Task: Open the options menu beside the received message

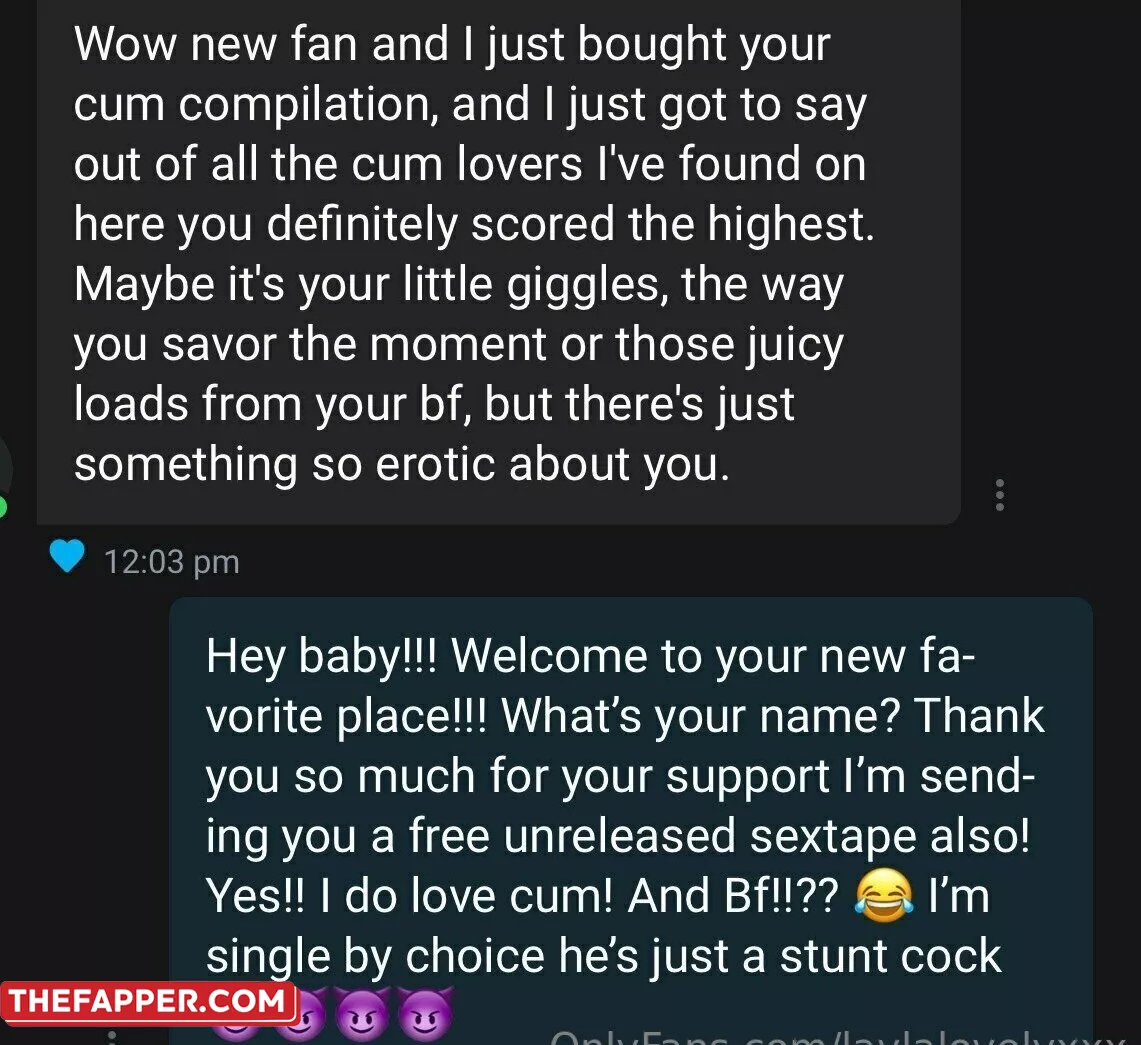Action: (x=1000, y=494)
